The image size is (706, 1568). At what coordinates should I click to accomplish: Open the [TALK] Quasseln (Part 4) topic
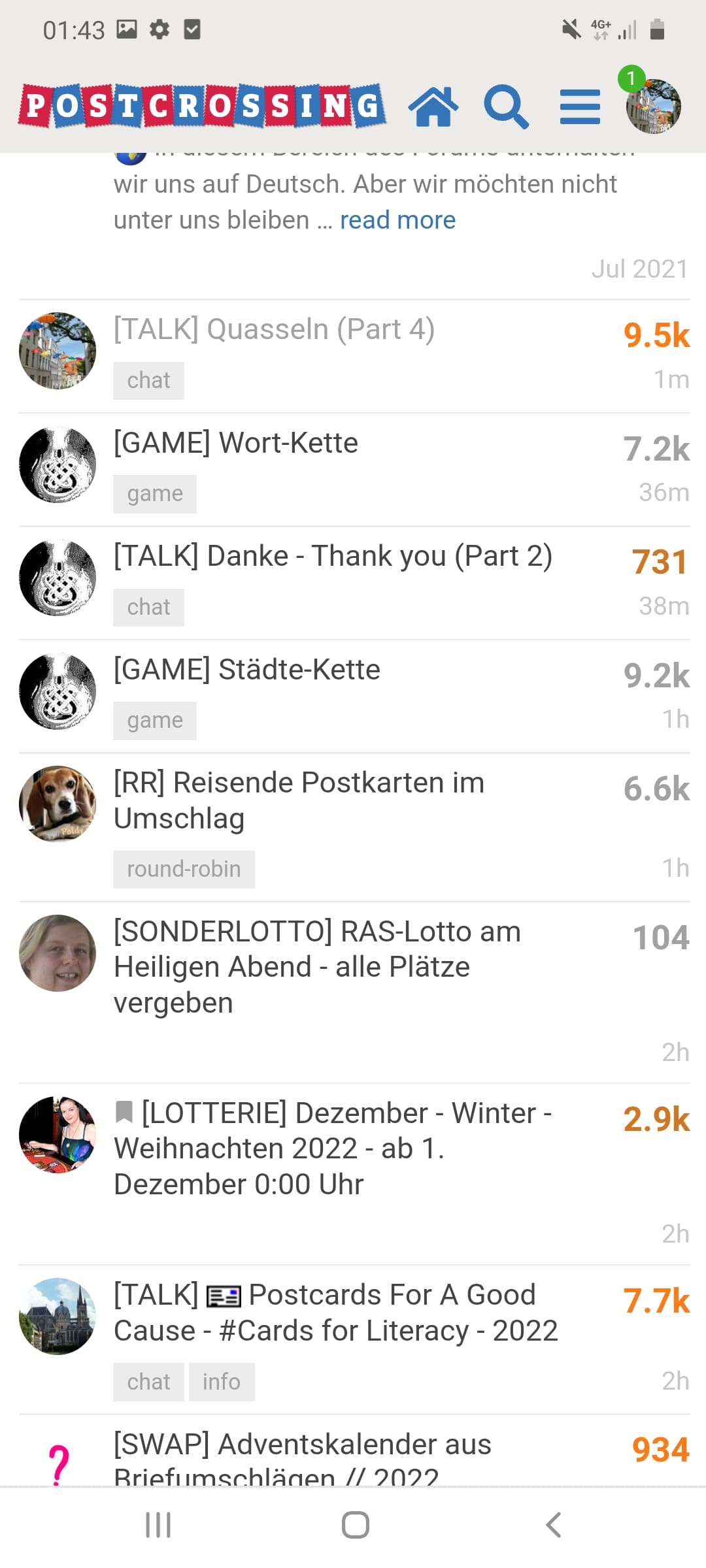tap(274, 329)
